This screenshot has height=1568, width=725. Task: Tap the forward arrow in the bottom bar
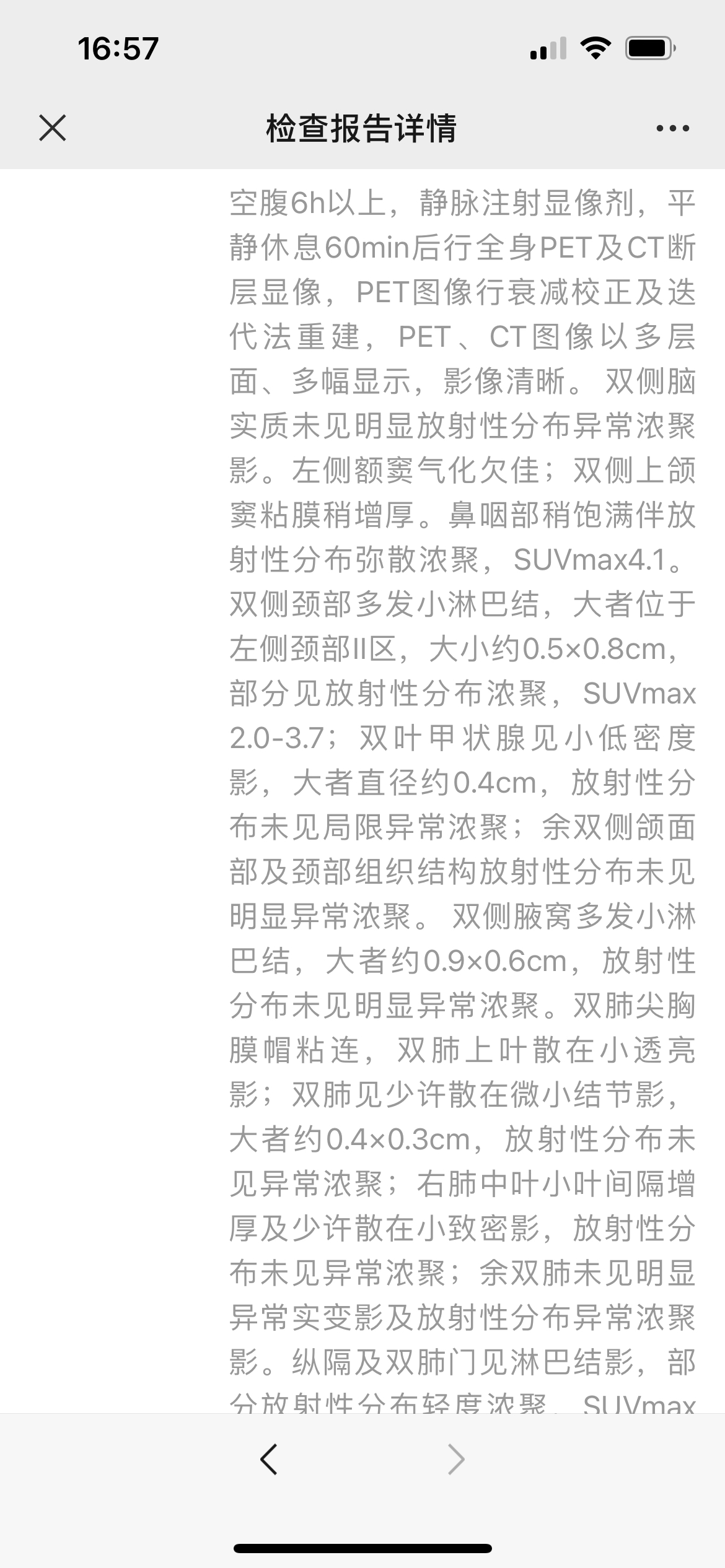click(x=456, y=1460)
